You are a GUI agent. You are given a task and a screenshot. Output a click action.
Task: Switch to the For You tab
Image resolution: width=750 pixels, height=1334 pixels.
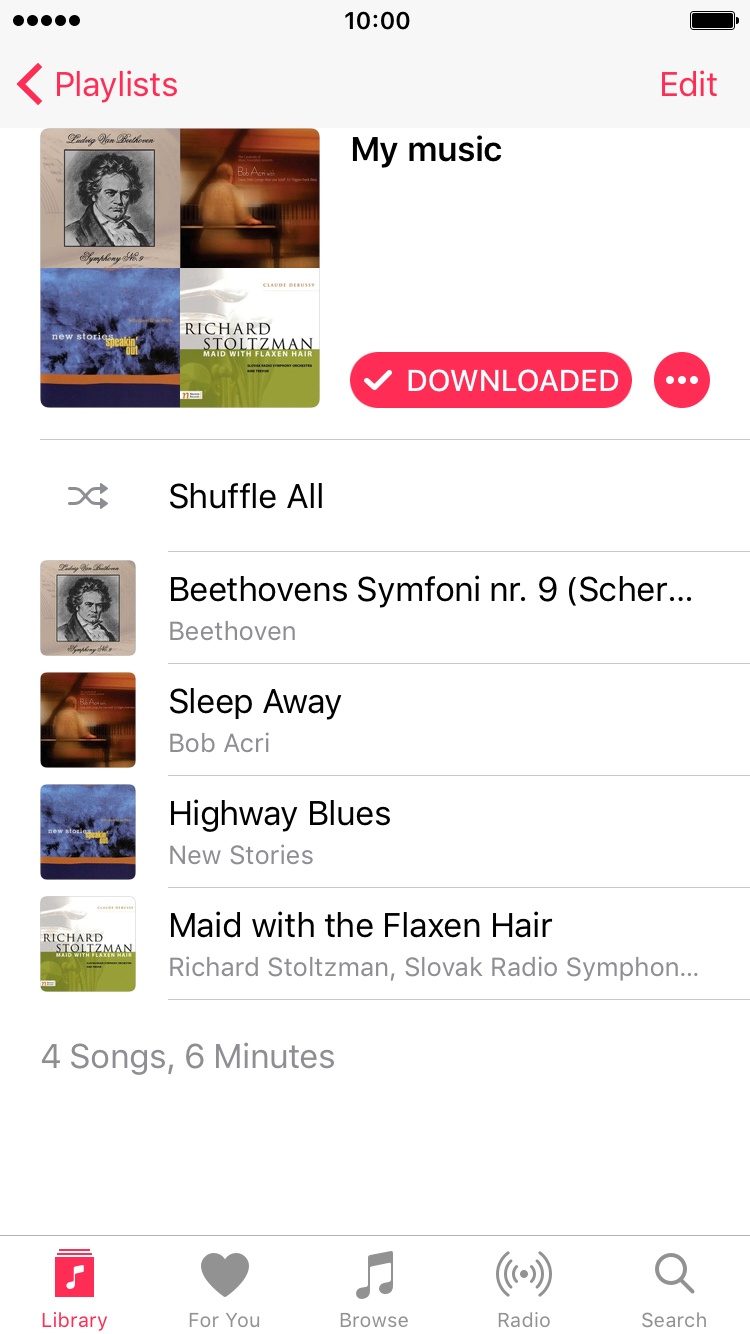pos(224,1288)
